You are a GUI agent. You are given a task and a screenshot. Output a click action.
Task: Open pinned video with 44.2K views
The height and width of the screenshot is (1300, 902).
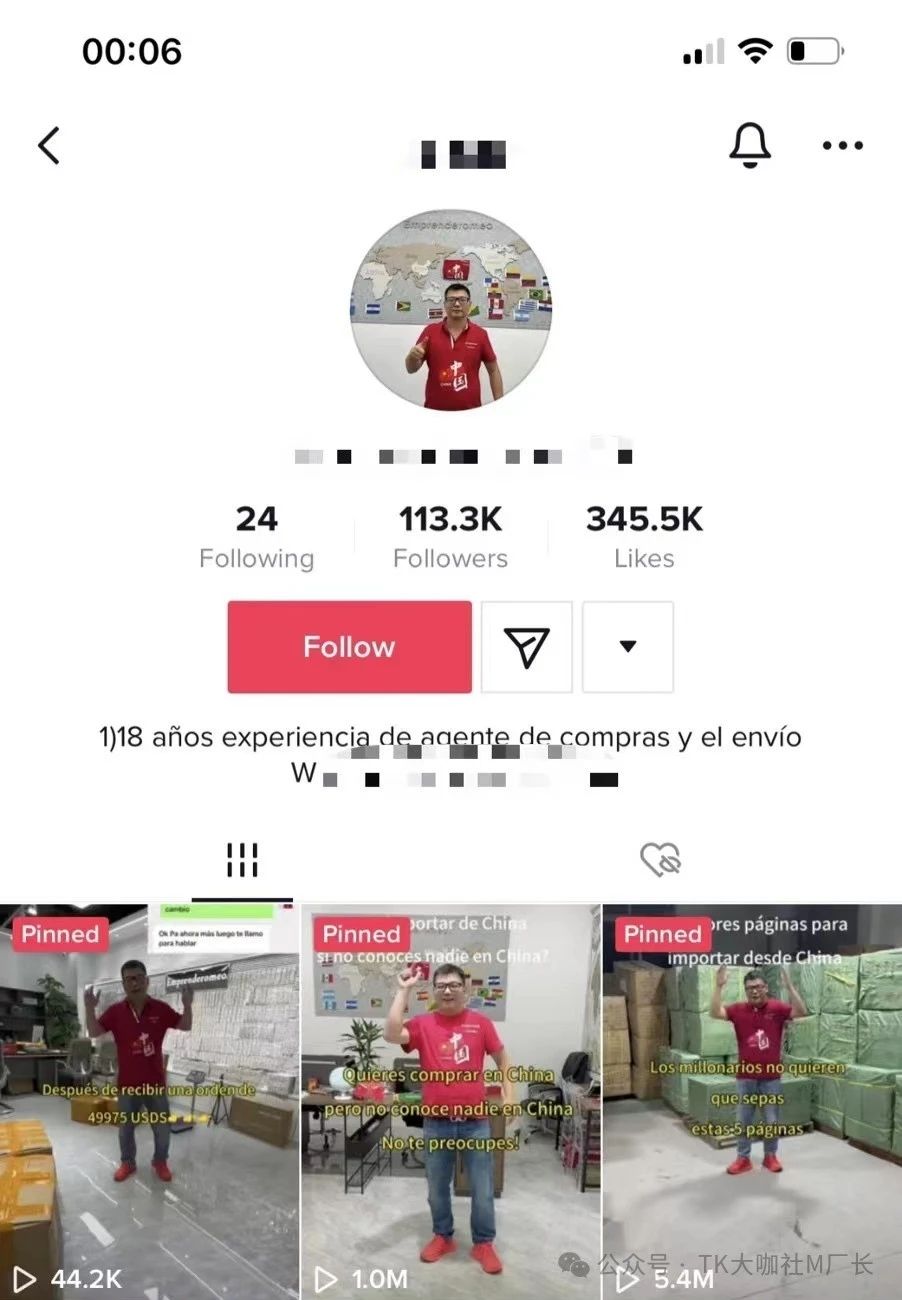[x=150, y=1100]
